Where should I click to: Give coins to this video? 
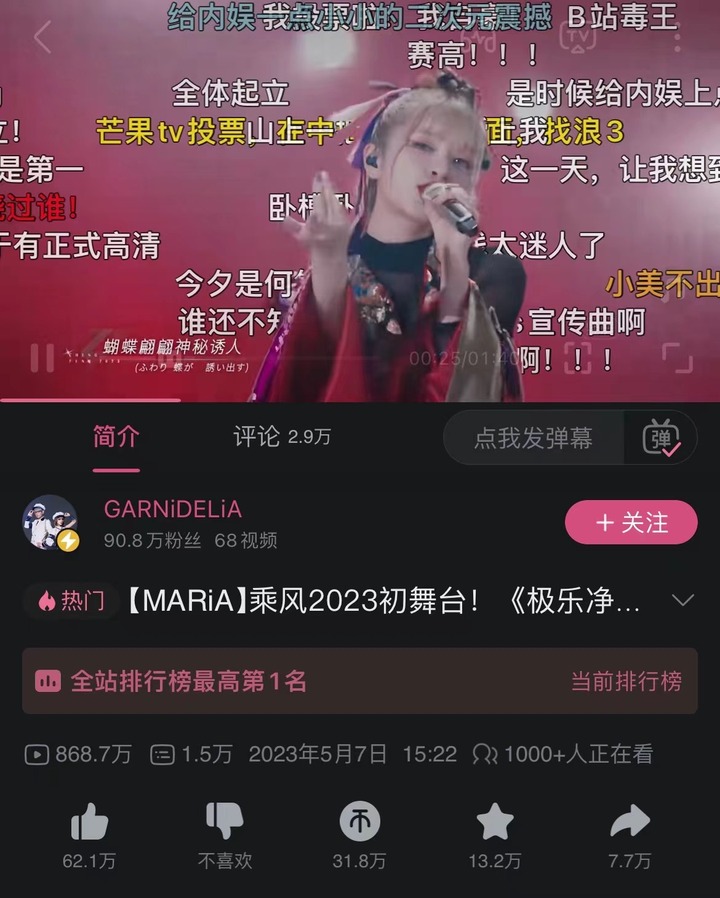click(x=359, y=823)
